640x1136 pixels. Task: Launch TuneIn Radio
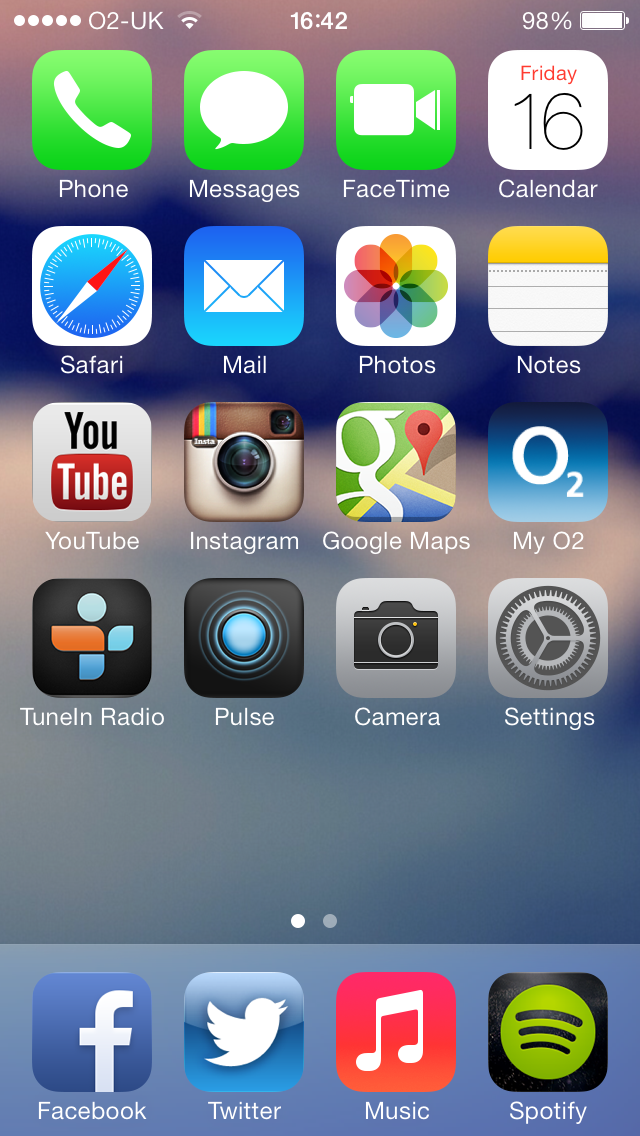[x=92, y=638]
